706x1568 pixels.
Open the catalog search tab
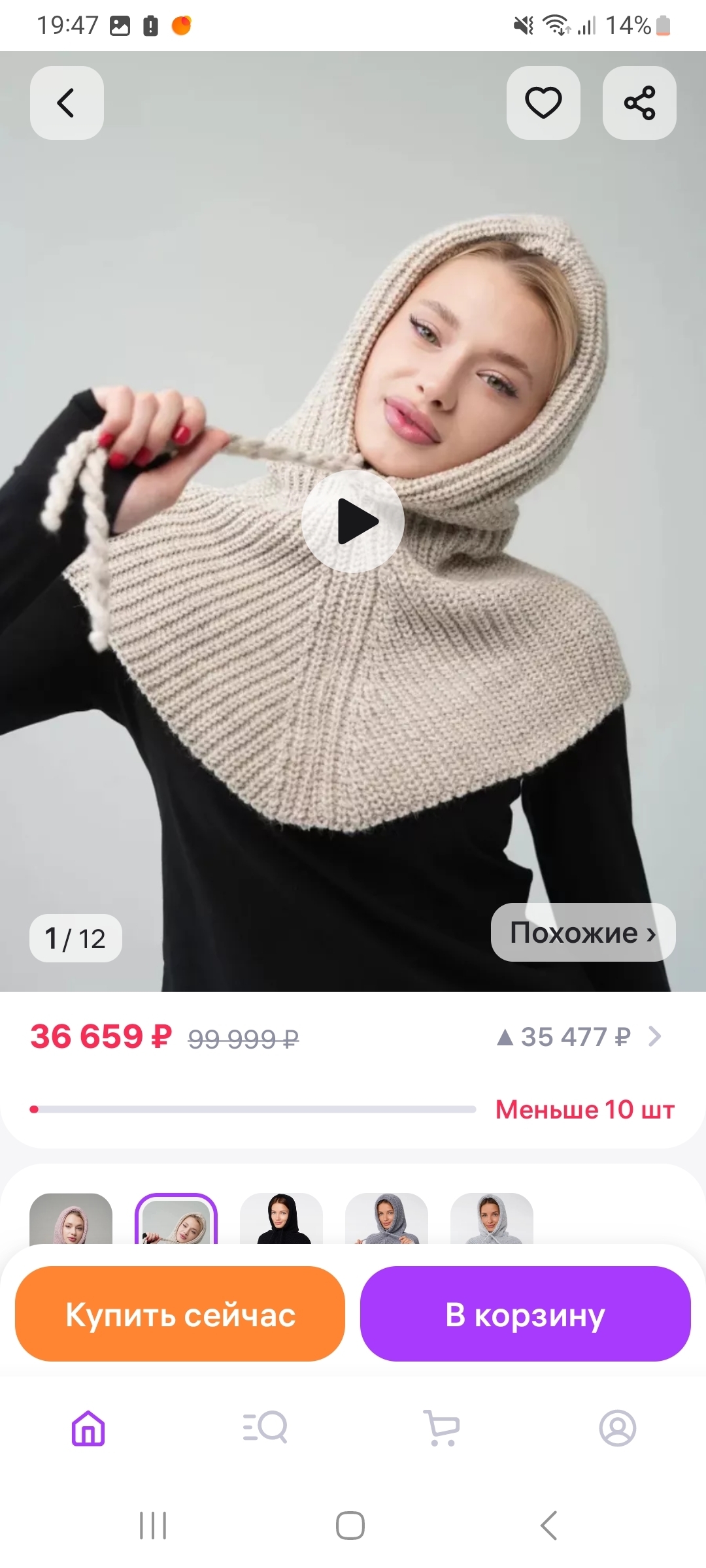pos(265,1428)
